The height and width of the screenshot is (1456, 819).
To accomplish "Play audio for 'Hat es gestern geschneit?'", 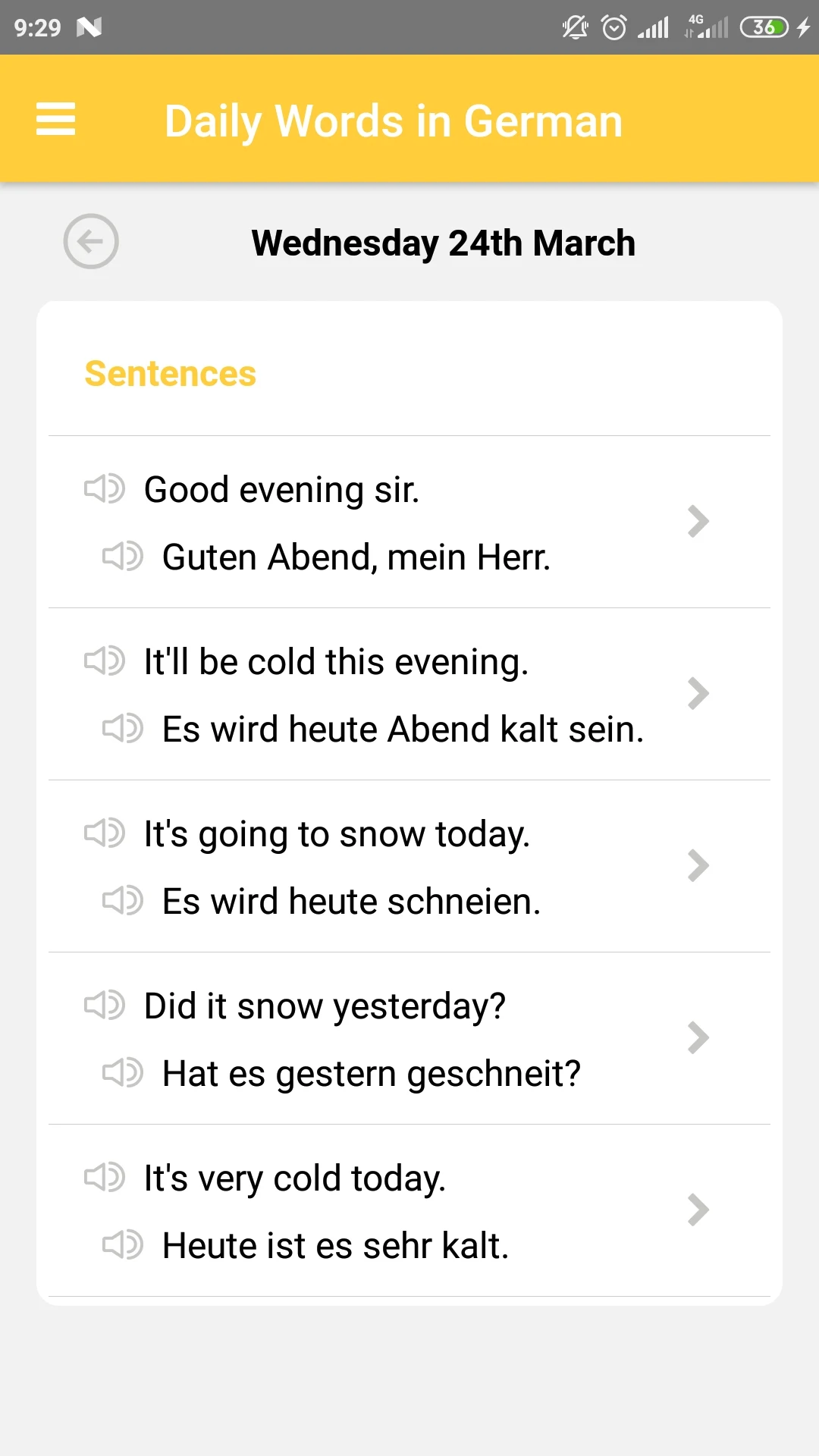I will tap(122, 1072).
